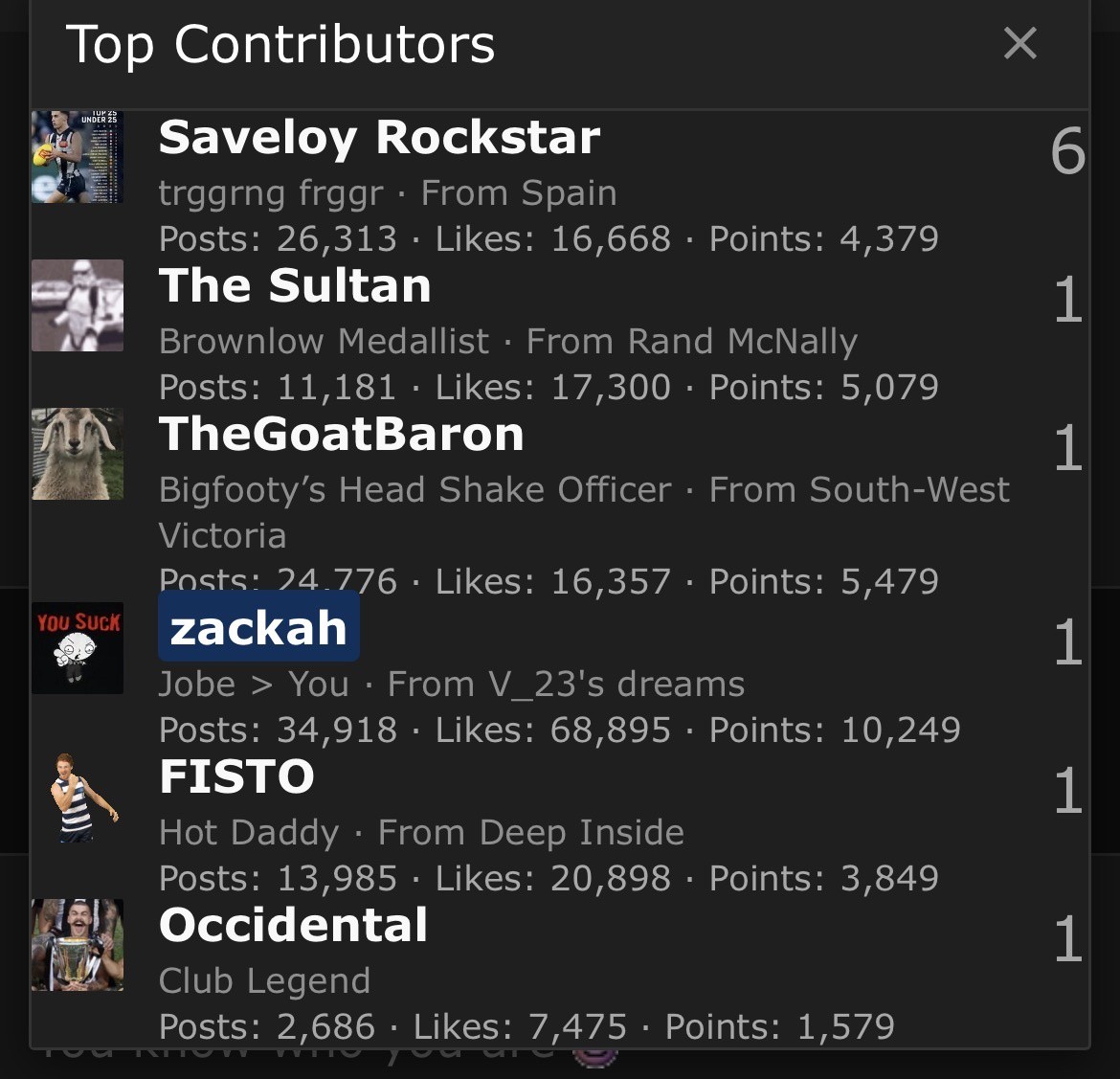View The Sultan's profile
Image resolution: width=1120 pixels, height=1079 pixels.
[x=295, y=286]
